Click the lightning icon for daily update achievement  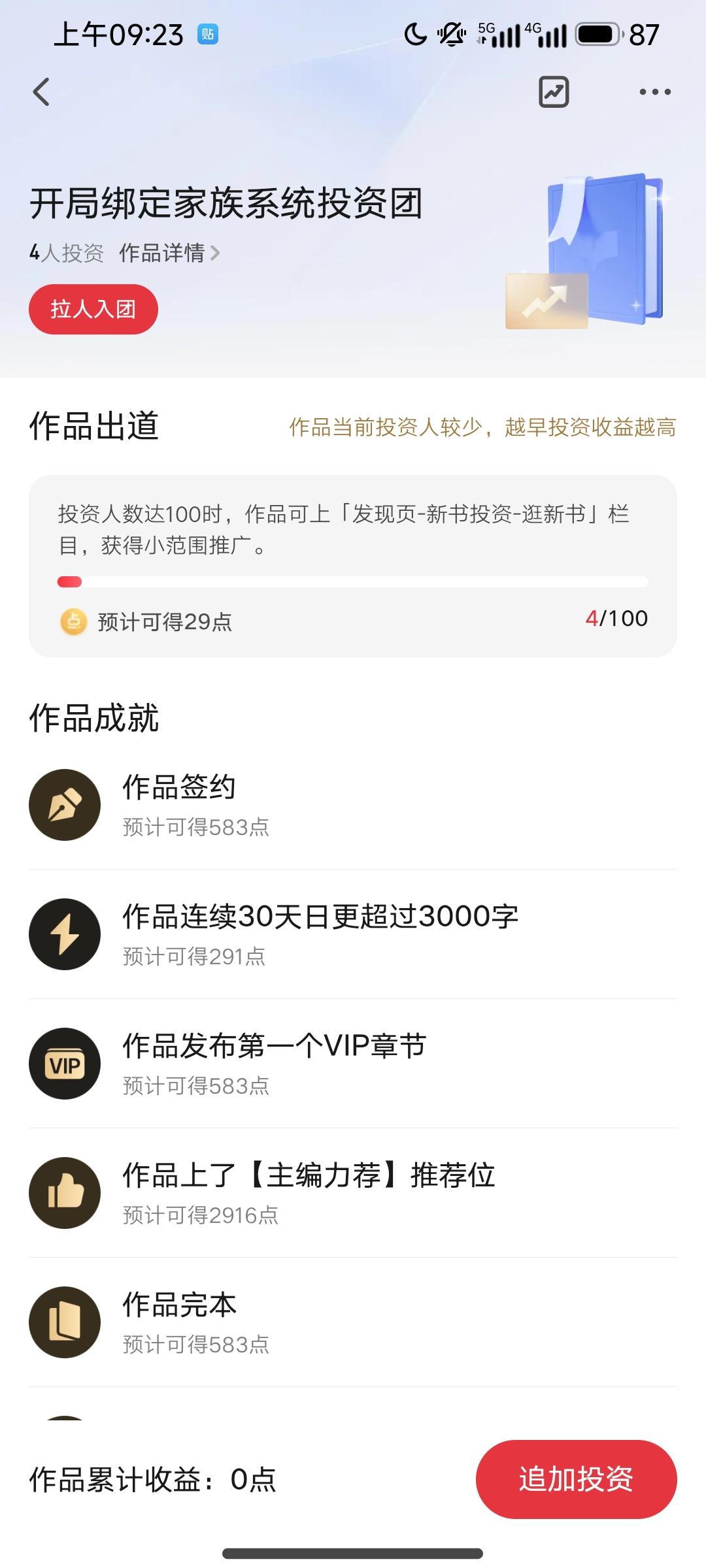coord(65,934)
